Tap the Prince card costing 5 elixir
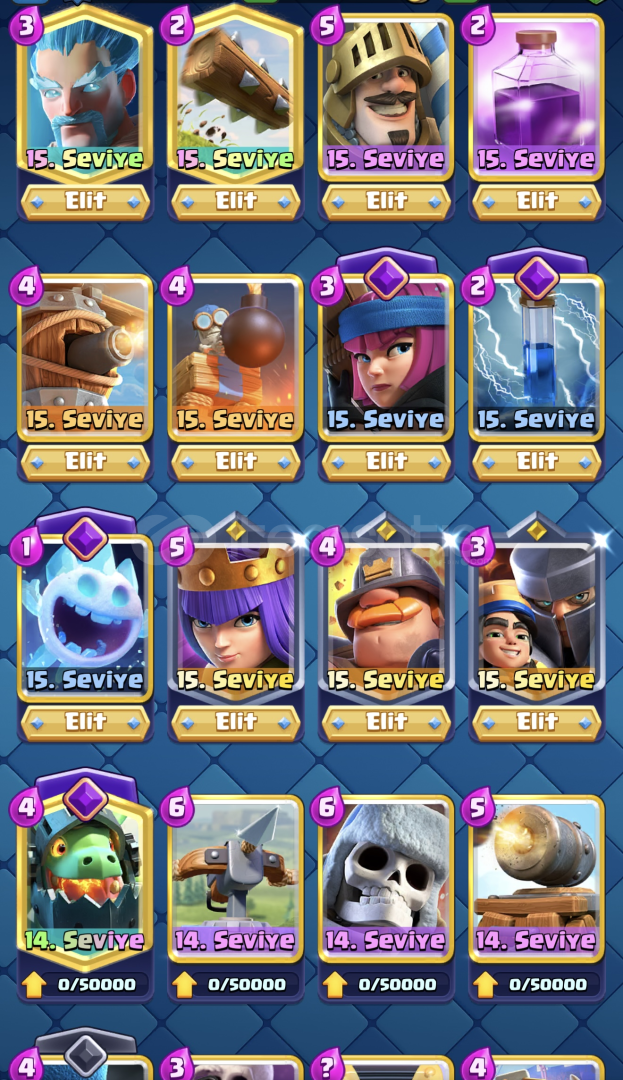623x1080 pixels. click(x=386, y=96)
